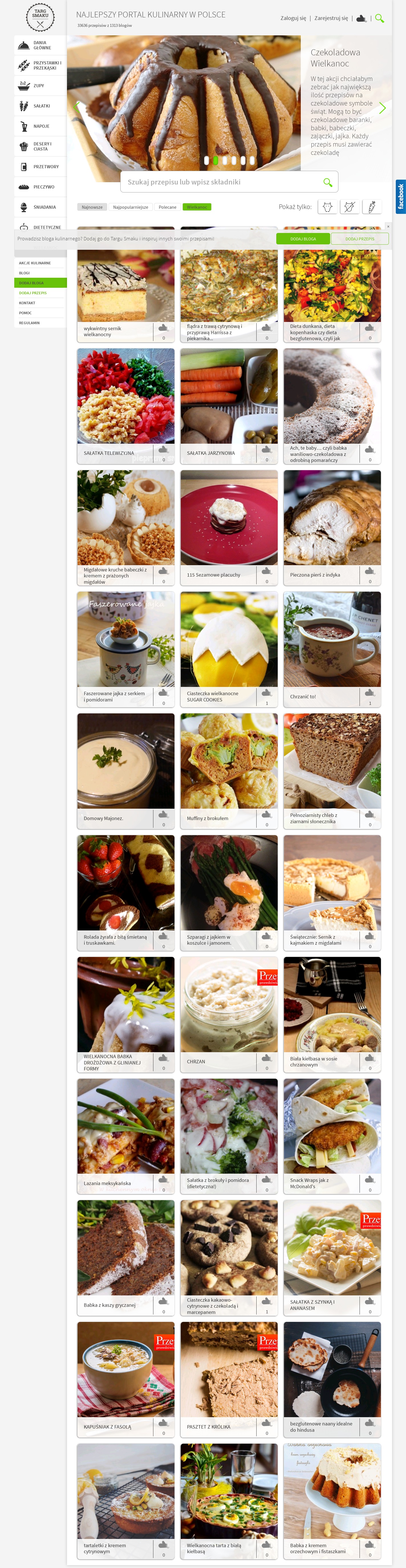Screen dimensions: 406x1568
Task: Open the ZUPY category
Action: coord(40,86)
